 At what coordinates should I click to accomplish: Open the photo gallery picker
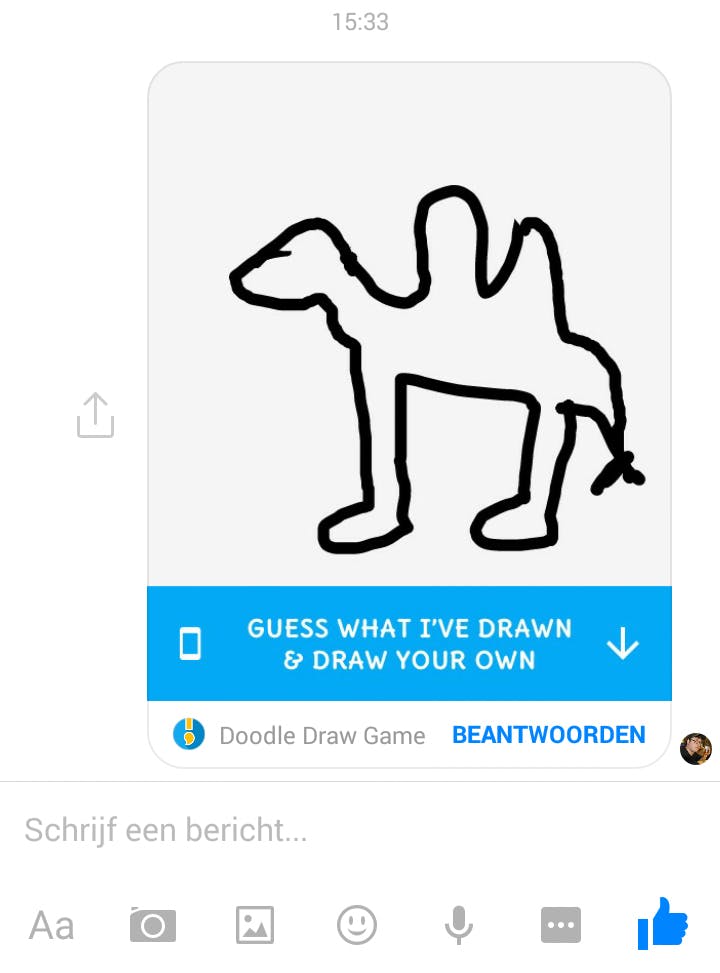(x=255, y=925)
